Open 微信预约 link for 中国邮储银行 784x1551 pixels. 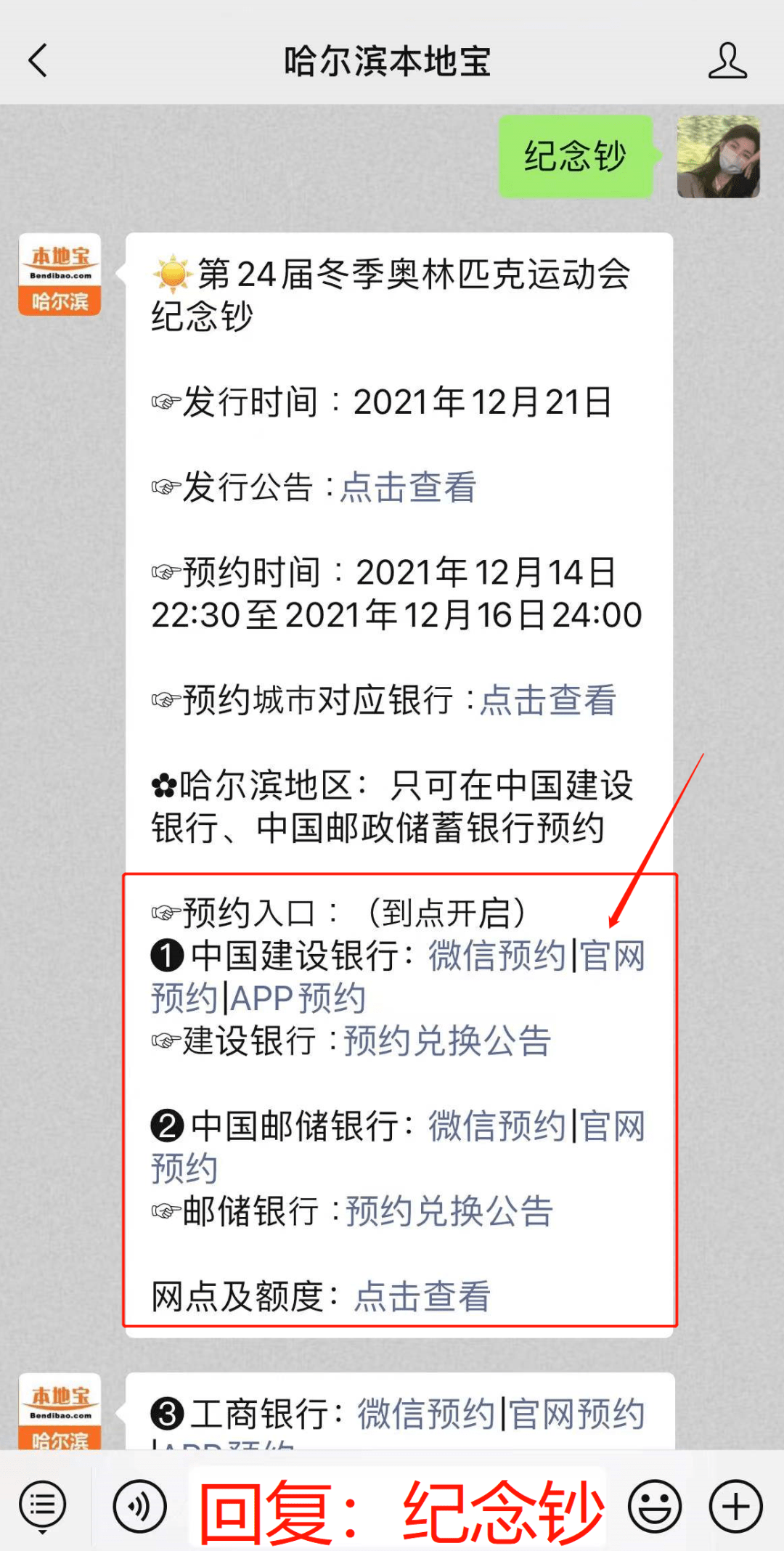497,1126
